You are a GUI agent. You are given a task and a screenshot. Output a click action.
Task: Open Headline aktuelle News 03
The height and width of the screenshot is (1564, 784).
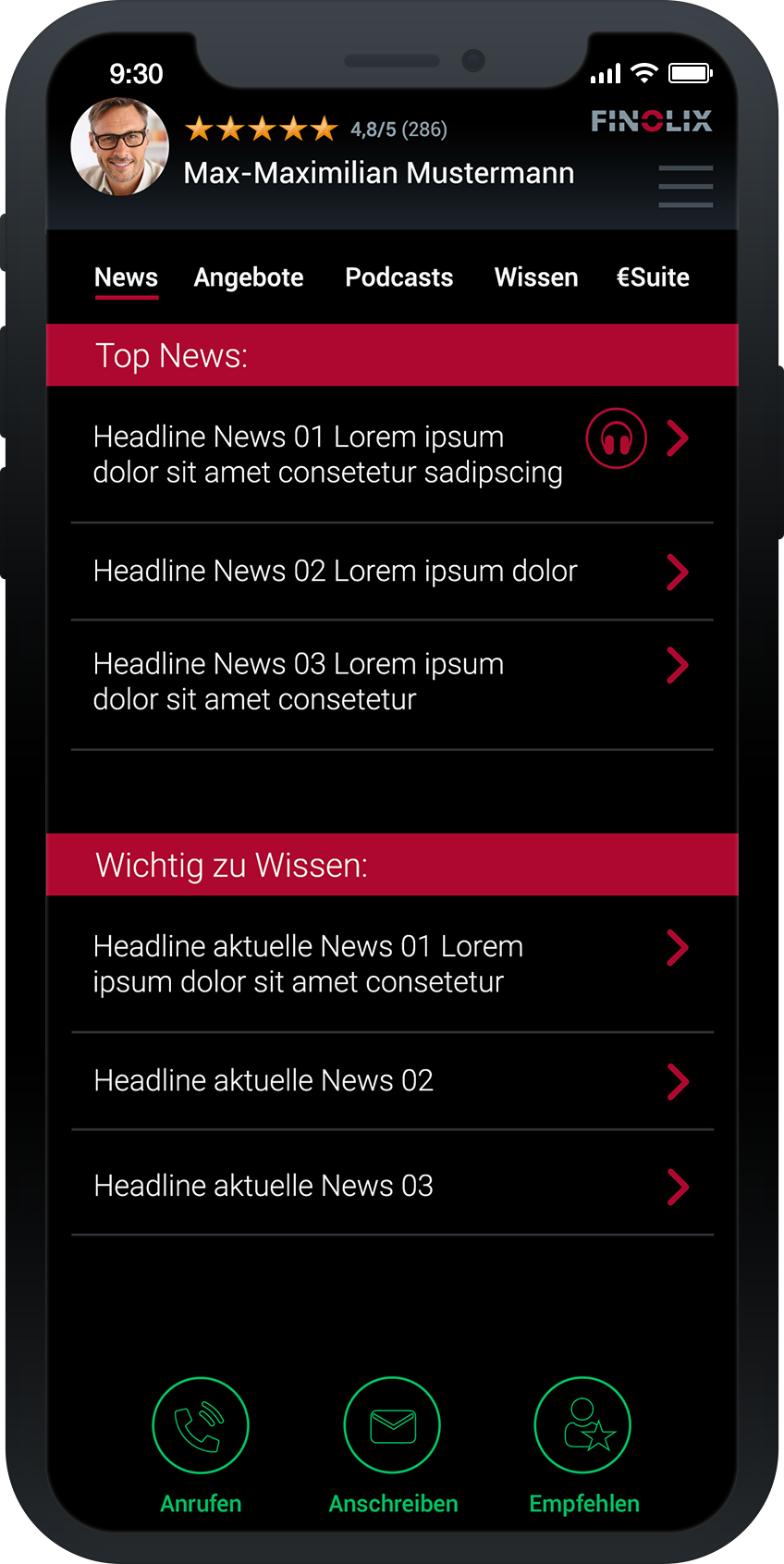click(263, 1186)
